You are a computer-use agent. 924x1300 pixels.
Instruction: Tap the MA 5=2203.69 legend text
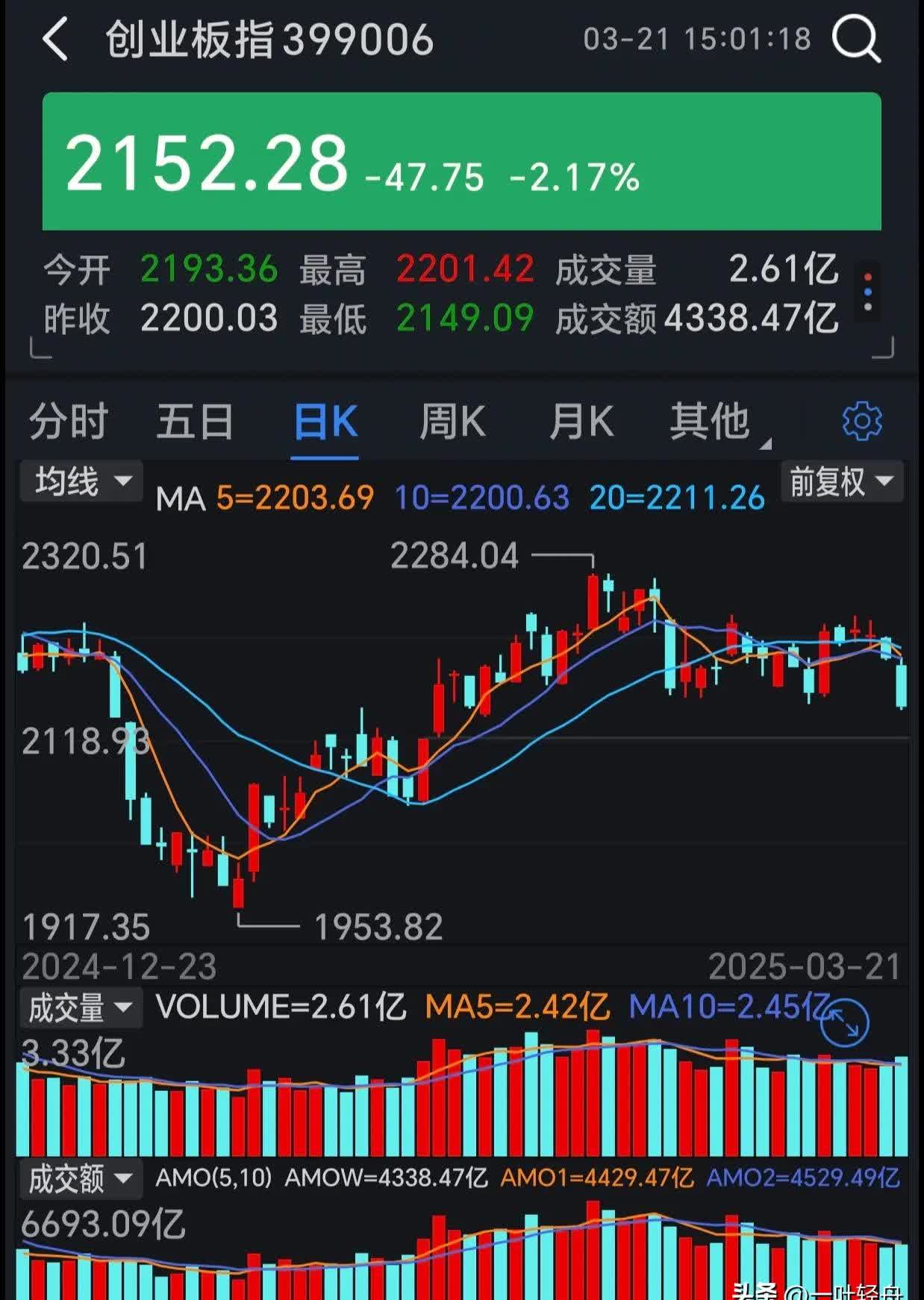pos(265,499)
